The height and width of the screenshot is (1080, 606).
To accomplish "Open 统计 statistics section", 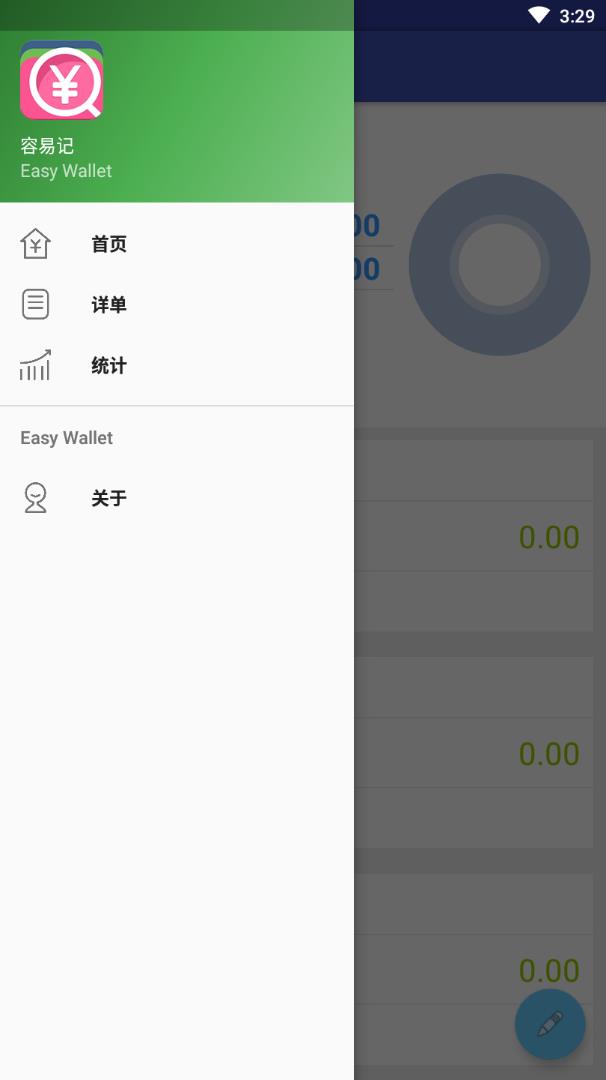I will click(x=108, y=366).
